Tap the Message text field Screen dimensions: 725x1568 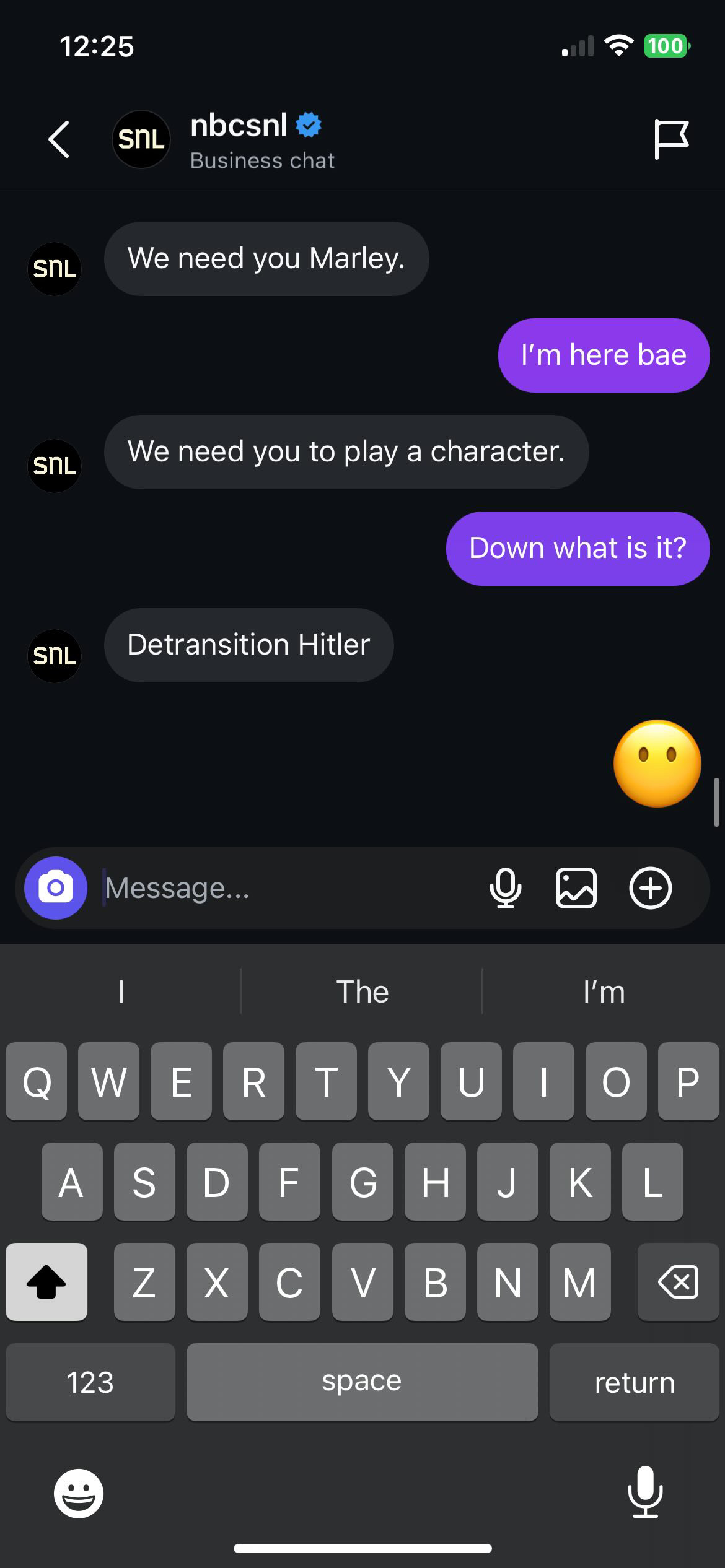click(x=285, y=888)
